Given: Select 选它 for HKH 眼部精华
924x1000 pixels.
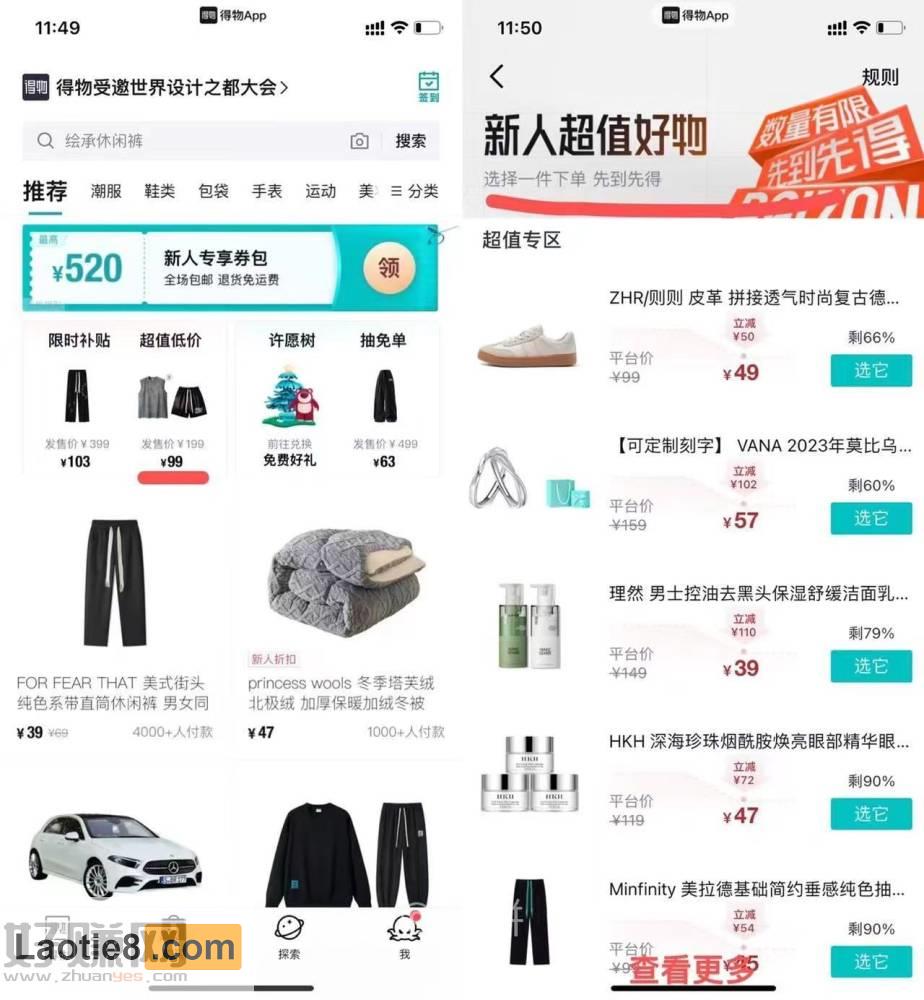Looking at the screenshot, I should tap(871, 814).
